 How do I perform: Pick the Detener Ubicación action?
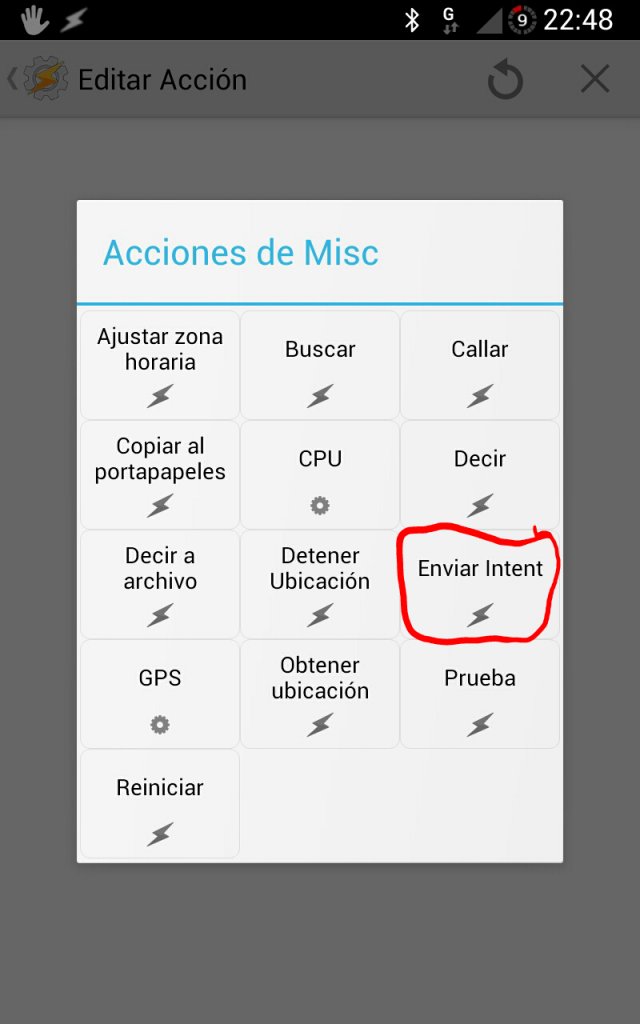pos(320,585)
